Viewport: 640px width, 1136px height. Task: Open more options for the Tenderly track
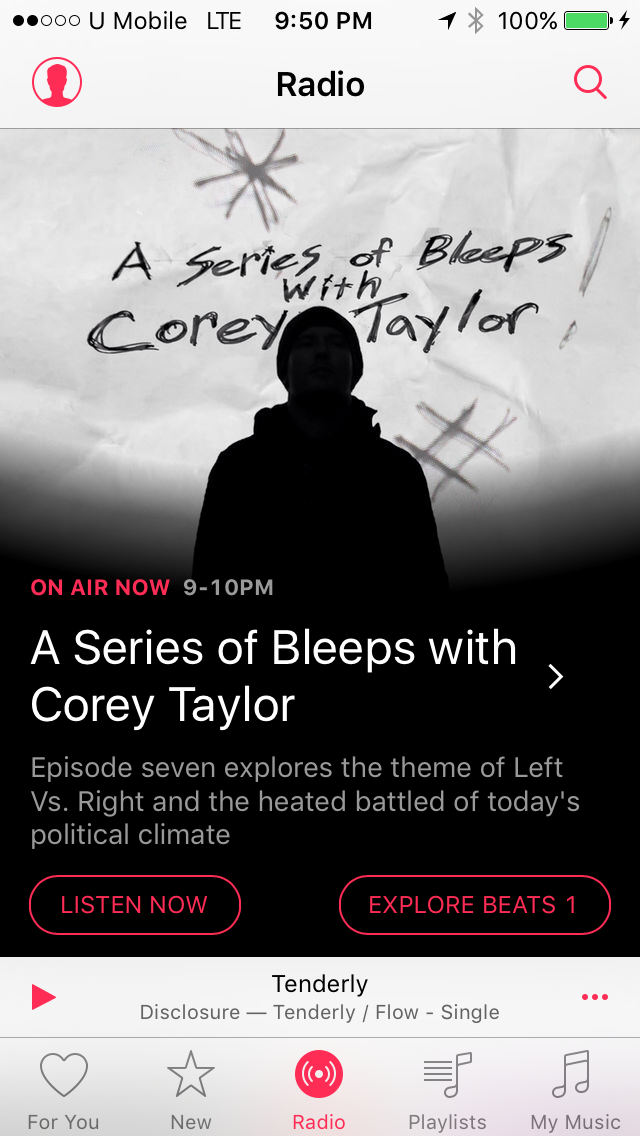click(x=595, y=997)
